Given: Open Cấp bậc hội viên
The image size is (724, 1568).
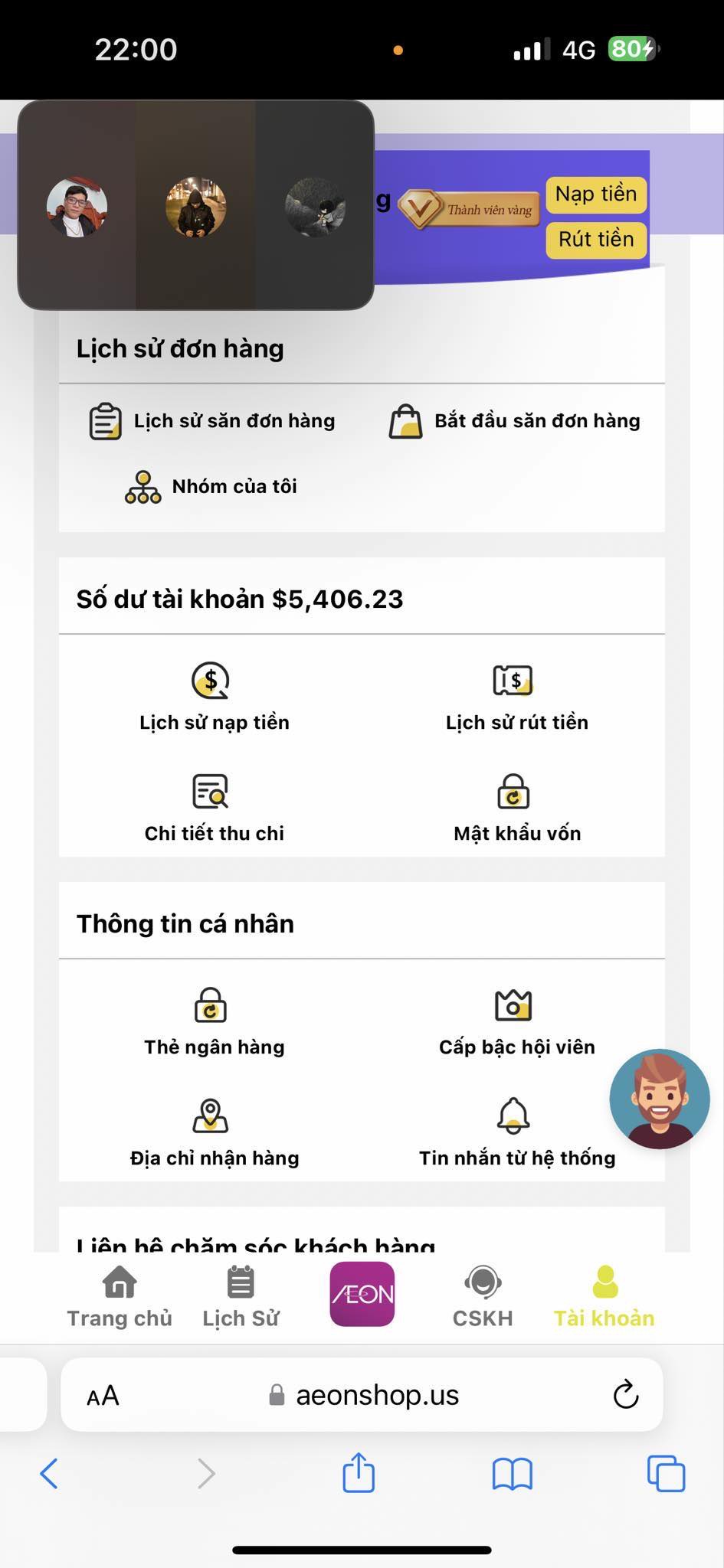Looking at the screenshot, I should [x=516, y=1021].
